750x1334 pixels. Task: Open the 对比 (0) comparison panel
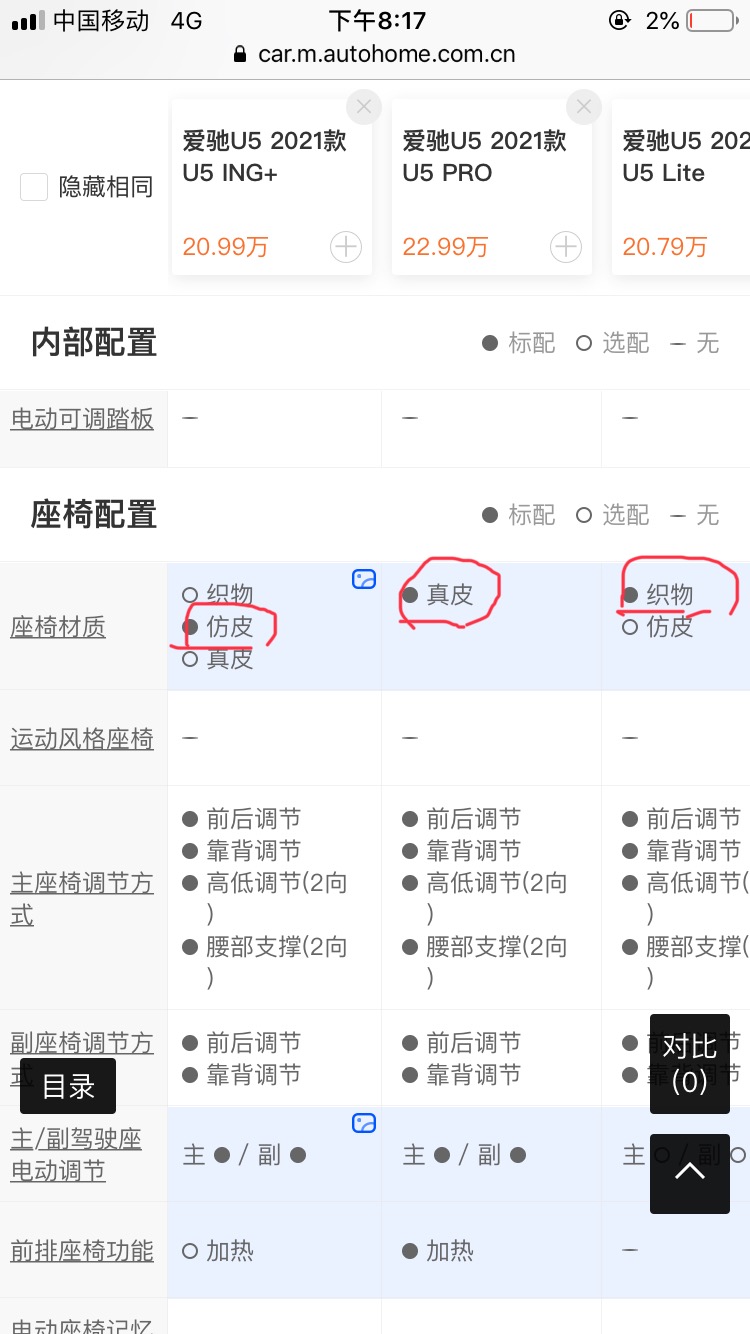[690, 1064]
